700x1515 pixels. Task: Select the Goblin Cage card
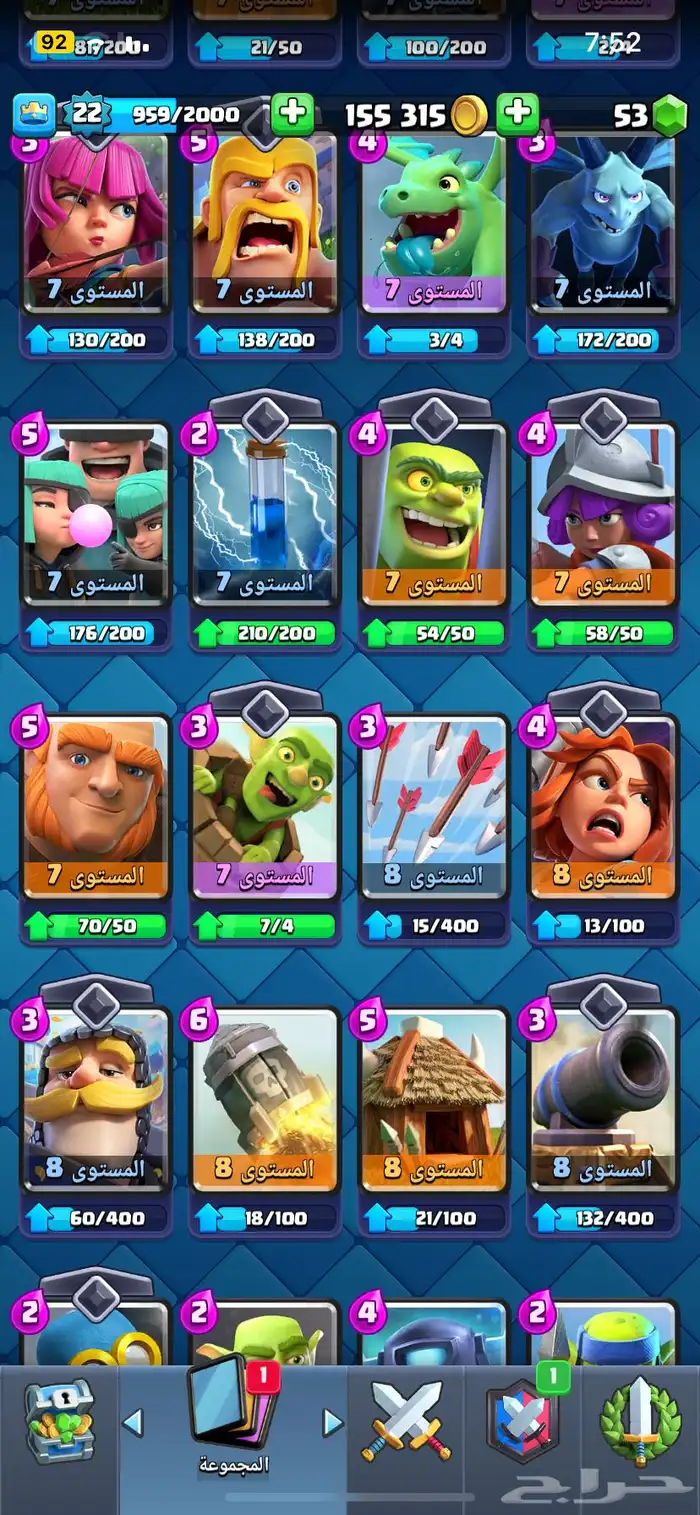coord(434,515)
